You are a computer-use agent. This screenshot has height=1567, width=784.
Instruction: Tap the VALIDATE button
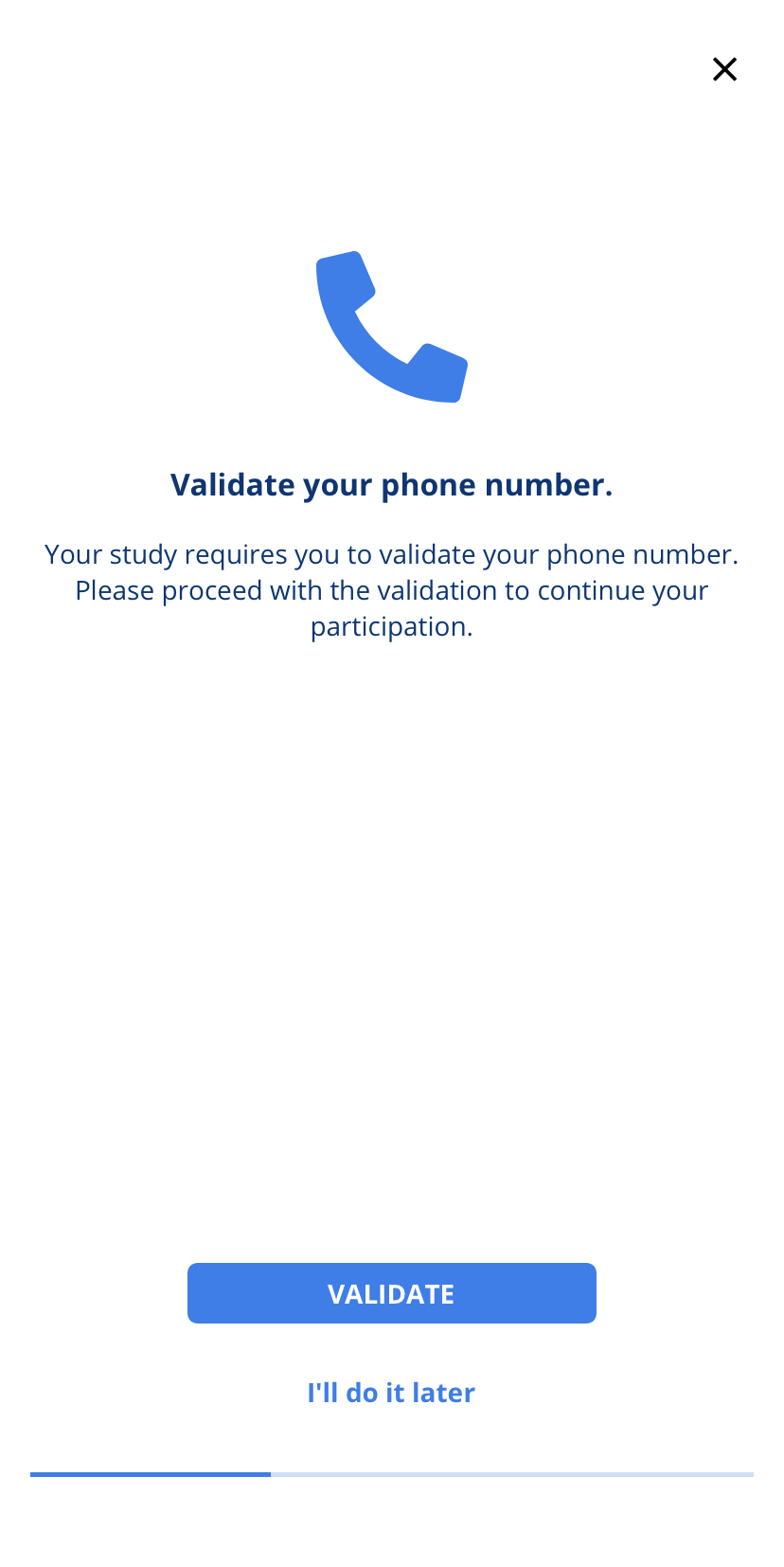tap(392, 1293)
